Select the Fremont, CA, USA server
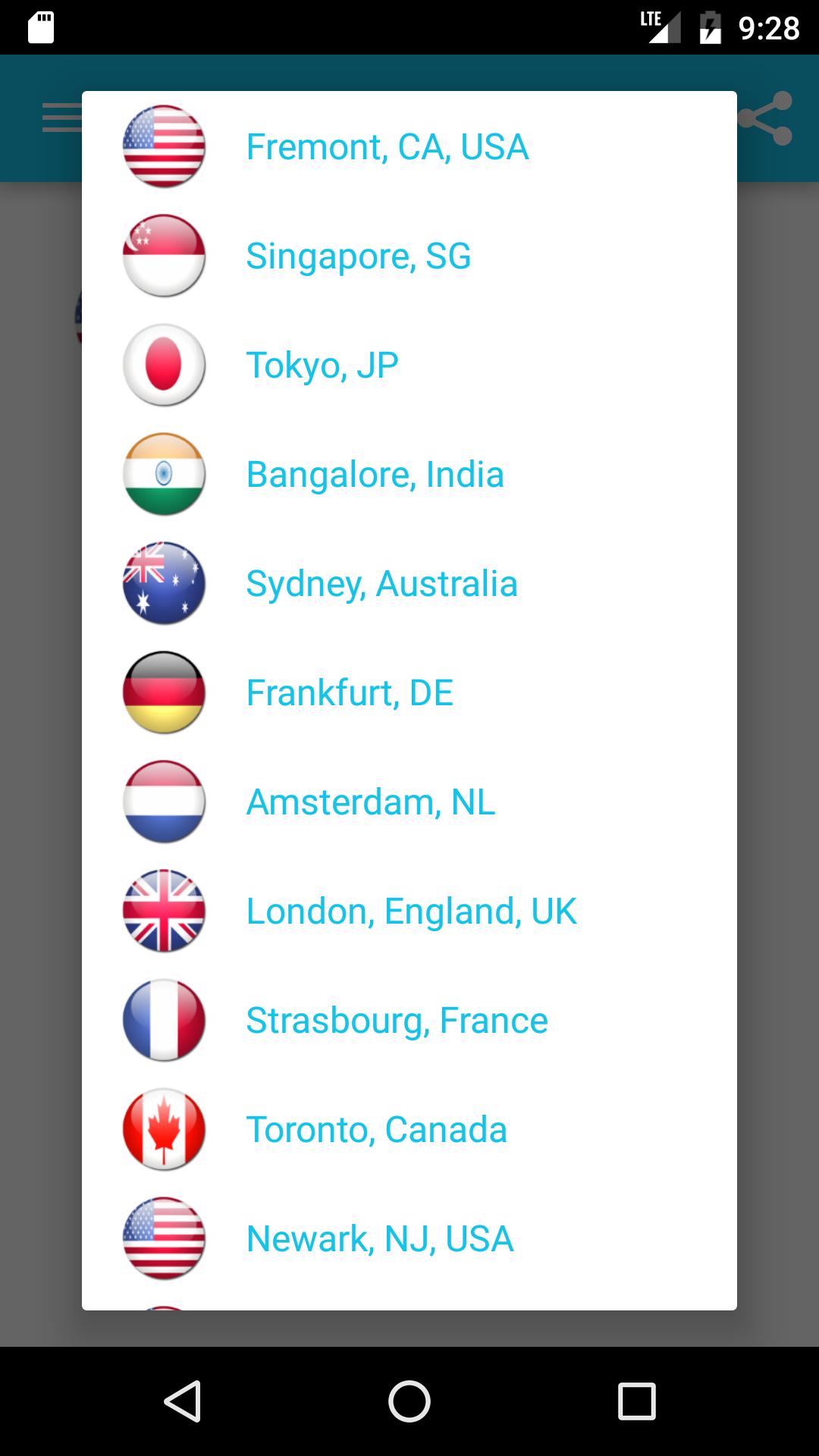The height and width of the screenshot is (1456, 819). (387, 146)
